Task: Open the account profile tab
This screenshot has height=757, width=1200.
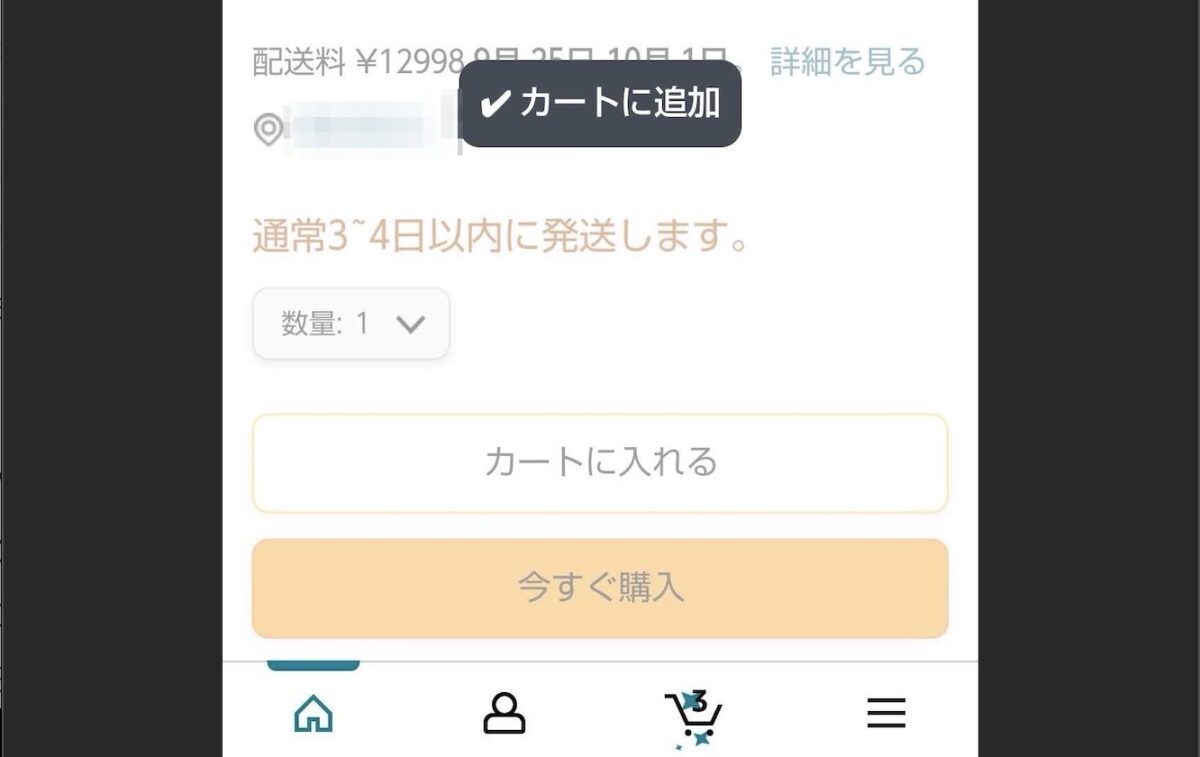Action: pyautogui.click(x=504, y=713)
